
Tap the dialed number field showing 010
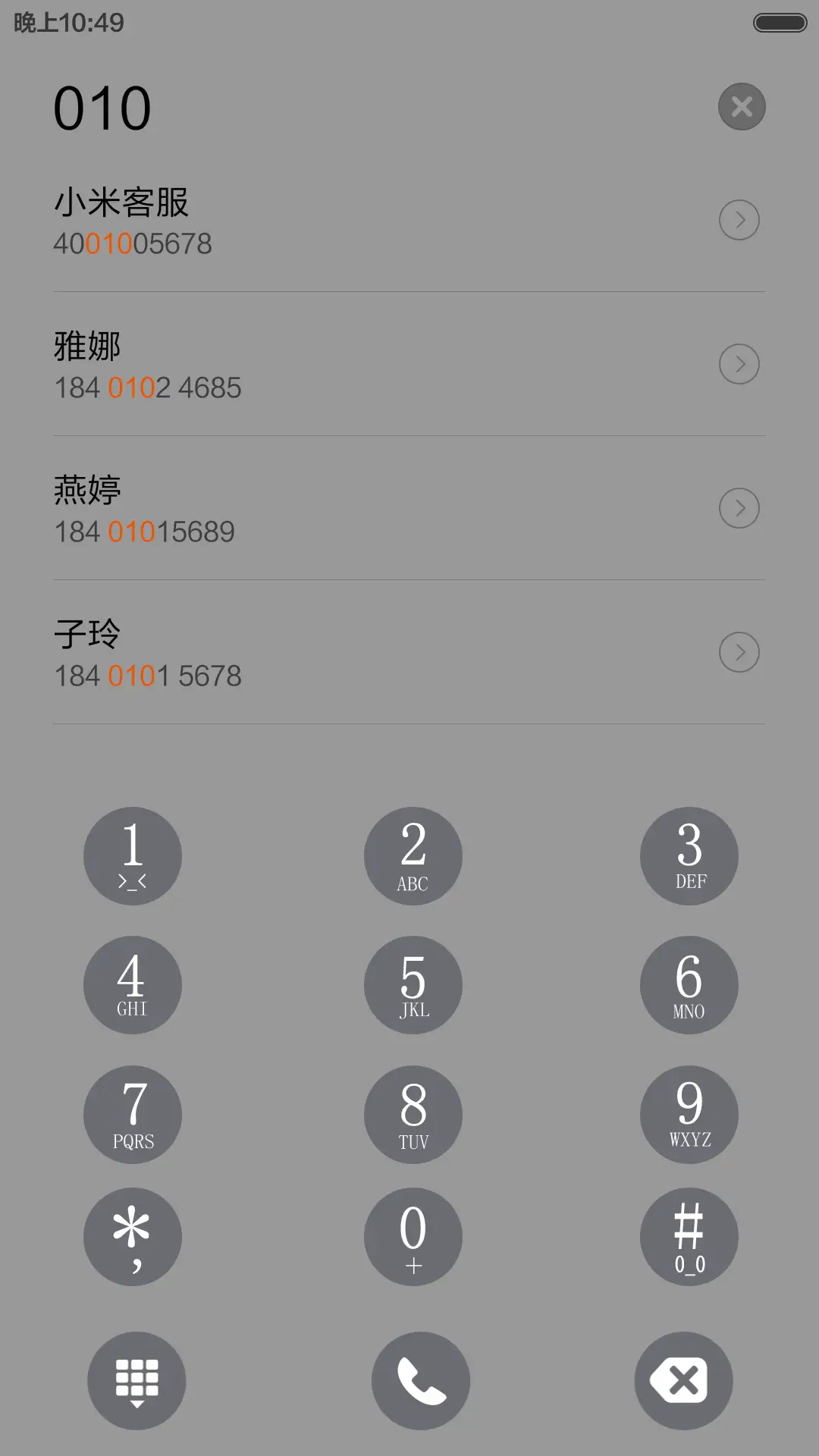pos(102,106)
